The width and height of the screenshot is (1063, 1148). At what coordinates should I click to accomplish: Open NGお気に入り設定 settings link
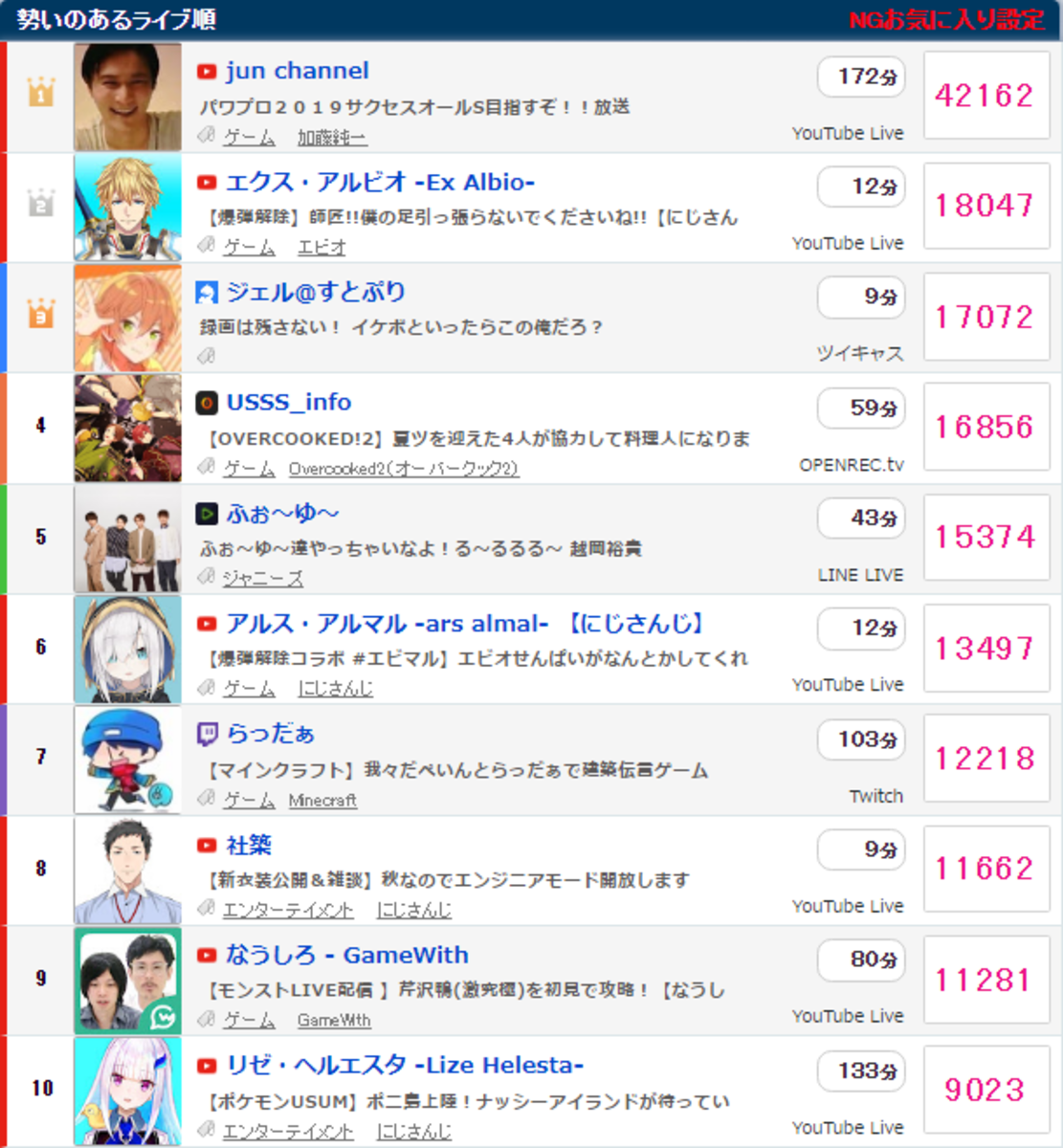pyautogui.click(x=945, y=20)
